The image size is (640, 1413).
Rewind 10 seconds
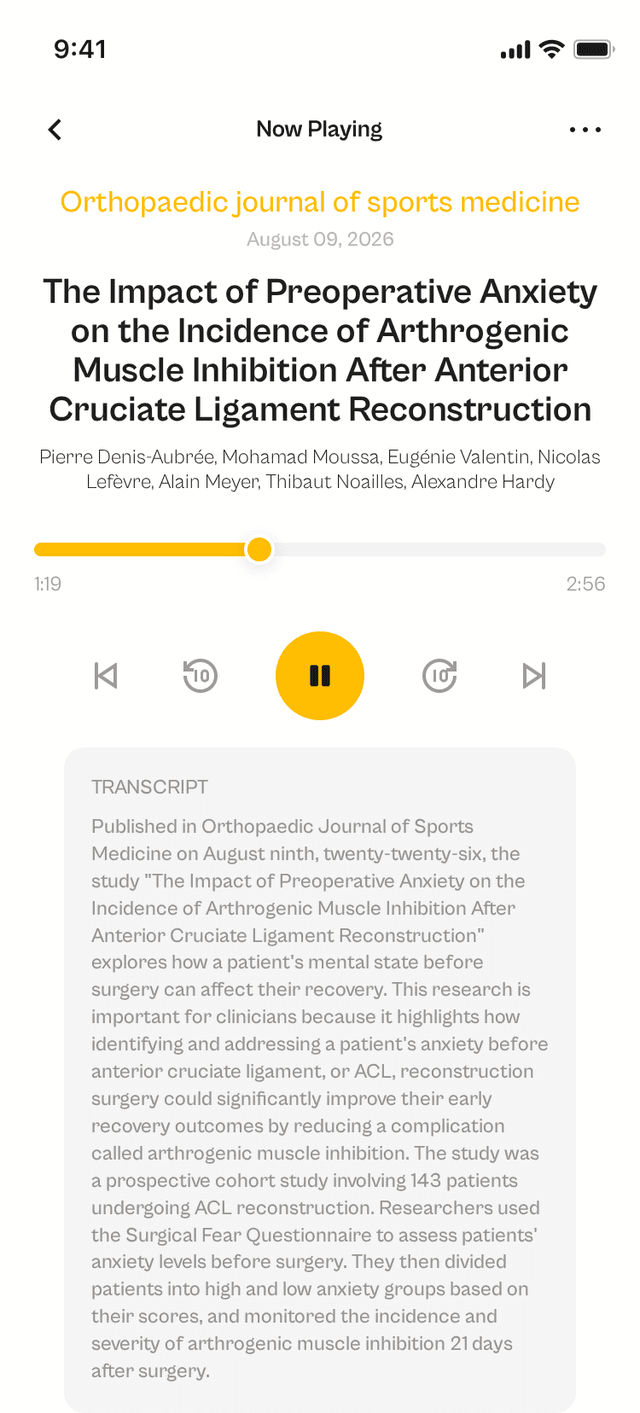pos(200,676)
